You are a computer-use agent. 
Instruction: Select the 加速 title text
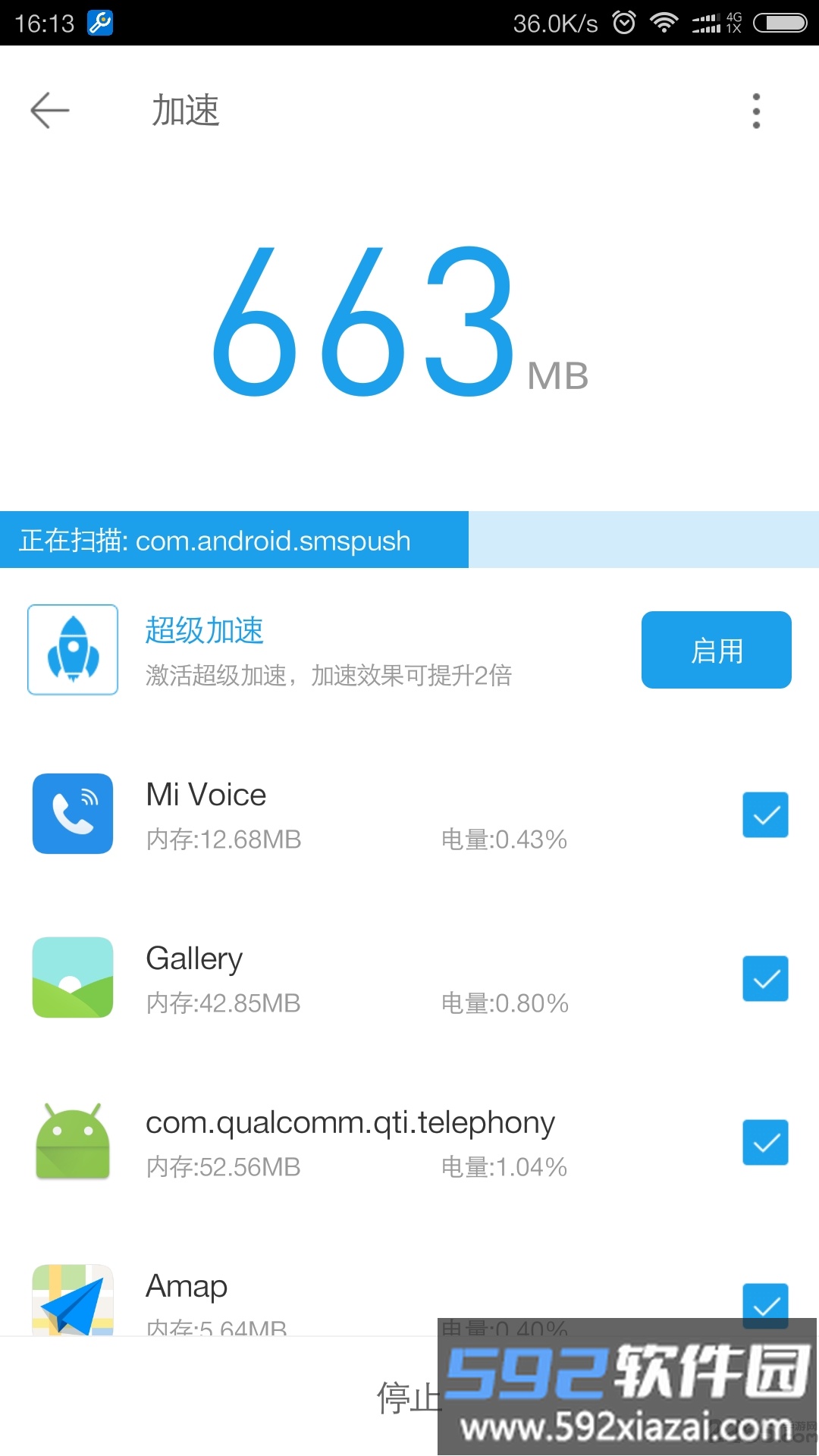click(186, 110)
